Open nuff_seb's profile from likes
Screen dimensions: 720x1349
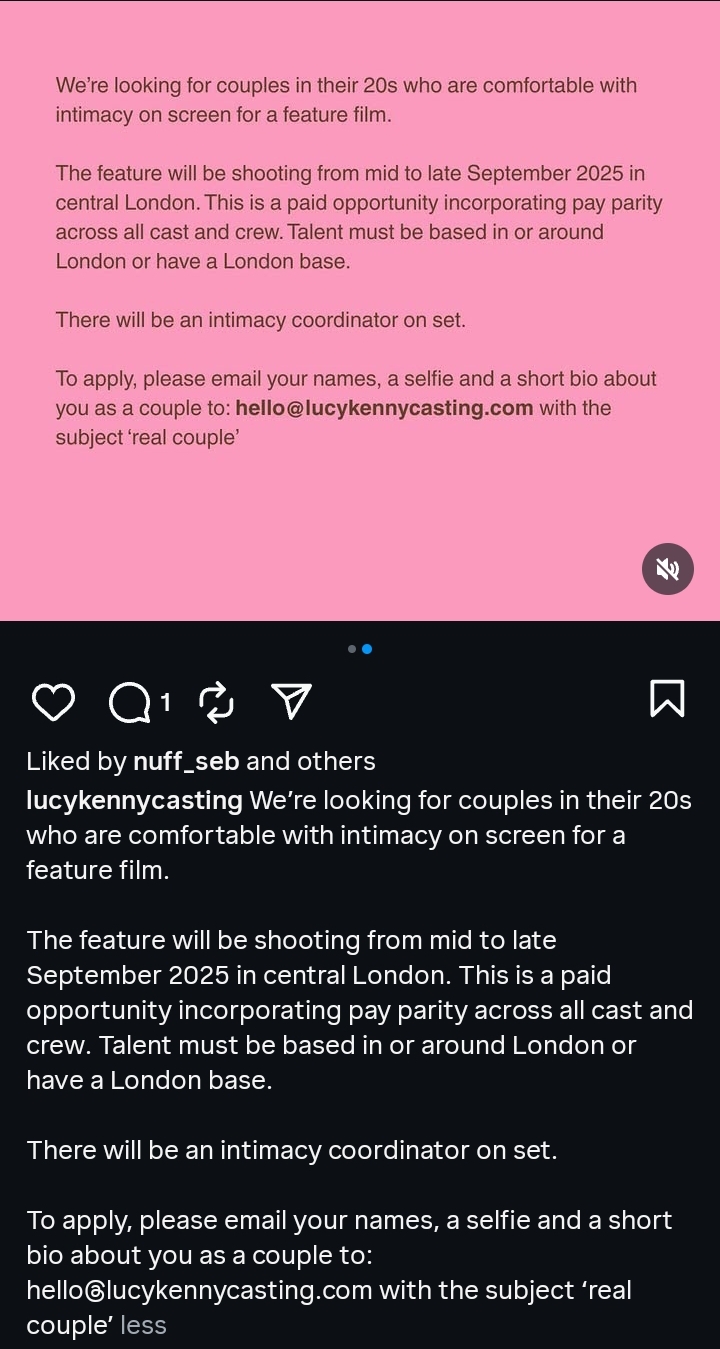[x=186, y=761]
